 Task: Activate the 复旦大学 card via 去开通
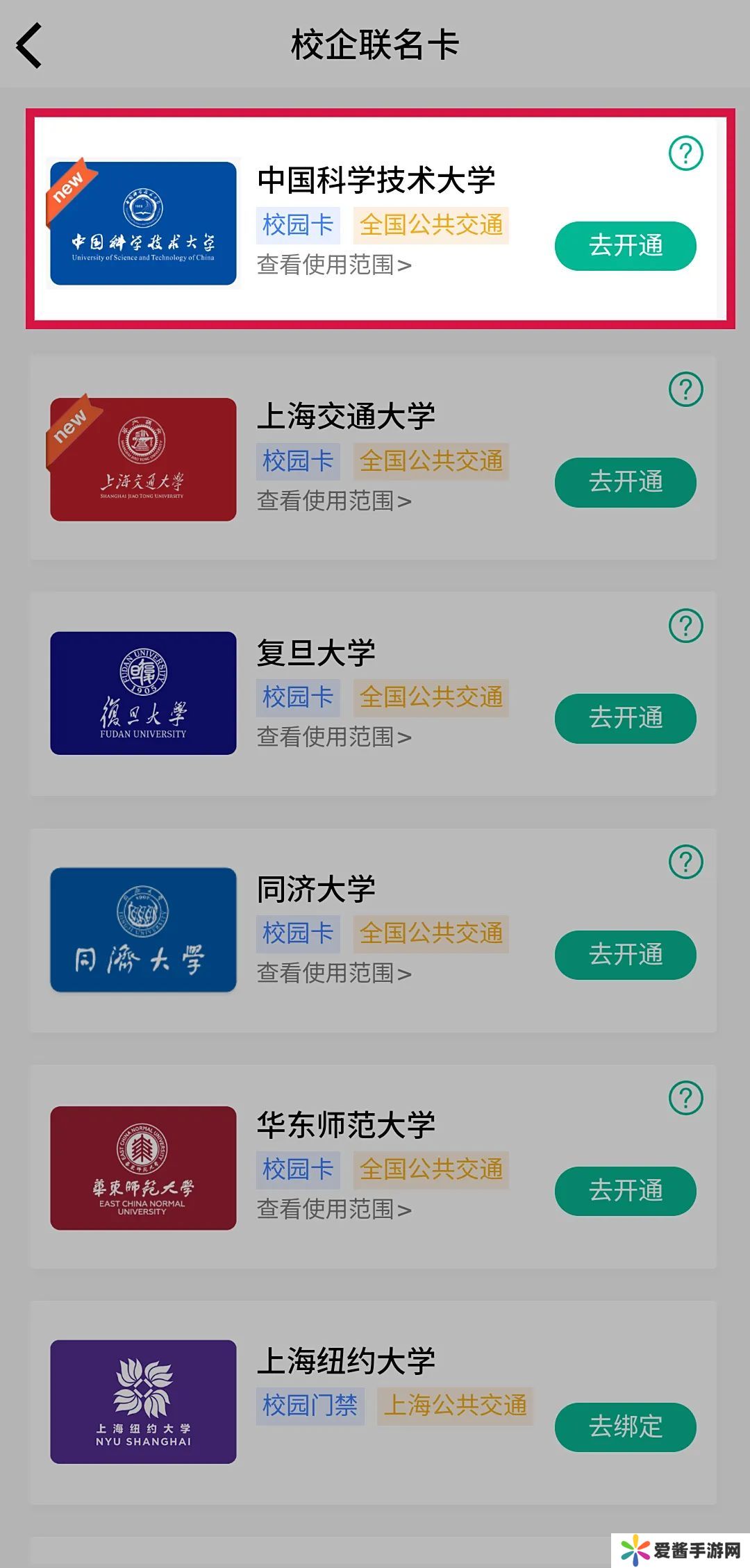[625, 718]
